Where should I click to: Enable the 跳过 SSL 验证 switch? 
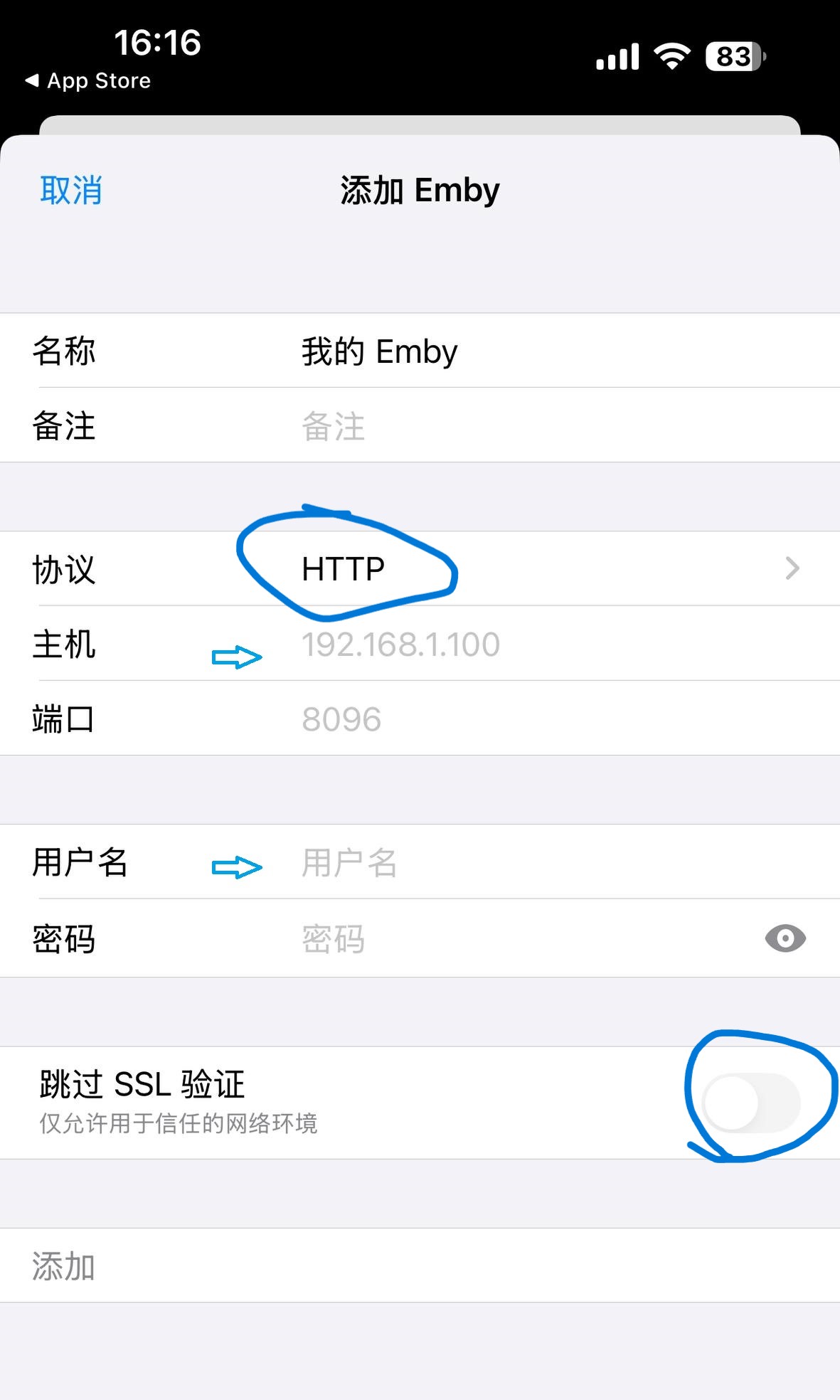pos(750,1103)
